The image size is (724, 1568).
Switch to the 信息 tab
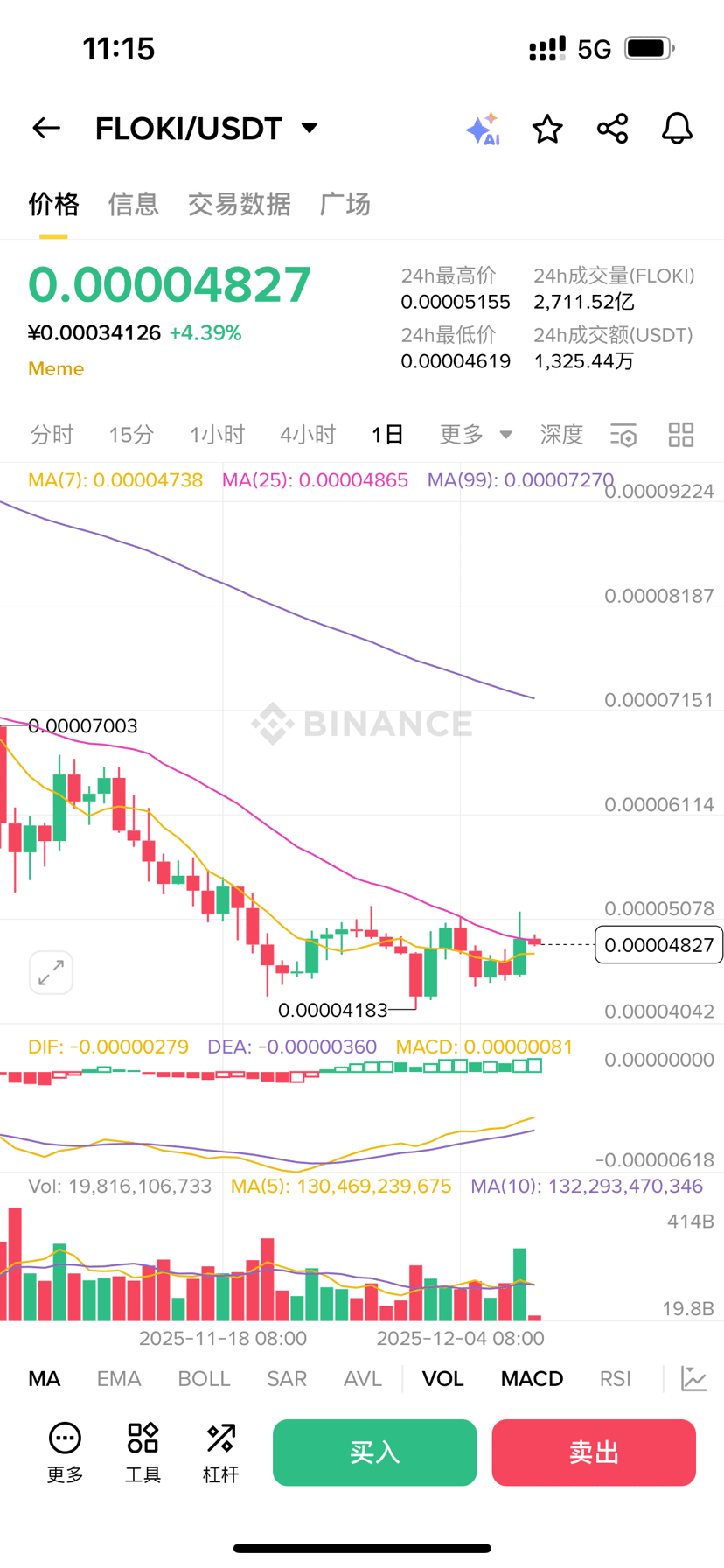[133, 204]
